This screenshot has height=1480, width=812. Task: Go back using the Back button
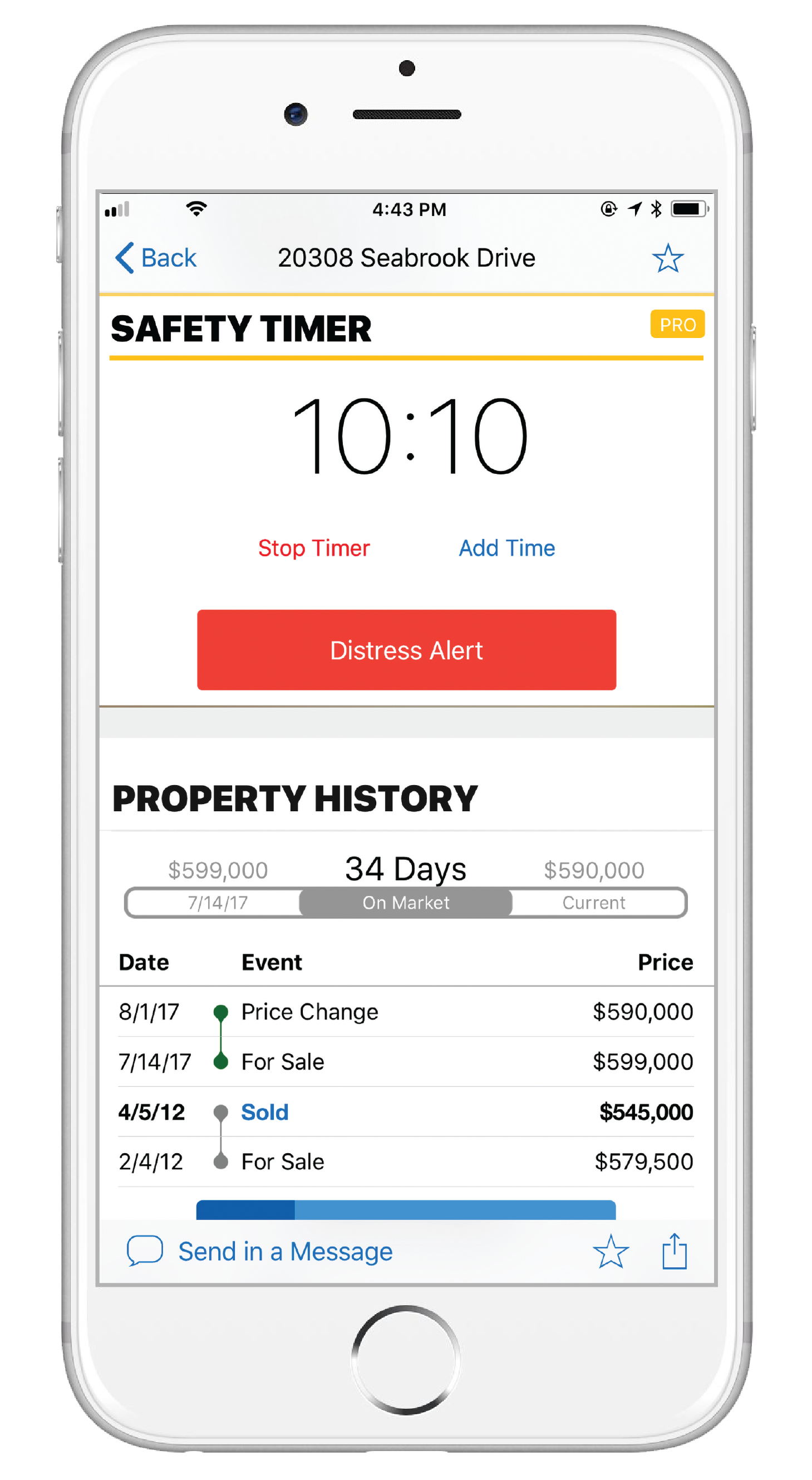156,258
